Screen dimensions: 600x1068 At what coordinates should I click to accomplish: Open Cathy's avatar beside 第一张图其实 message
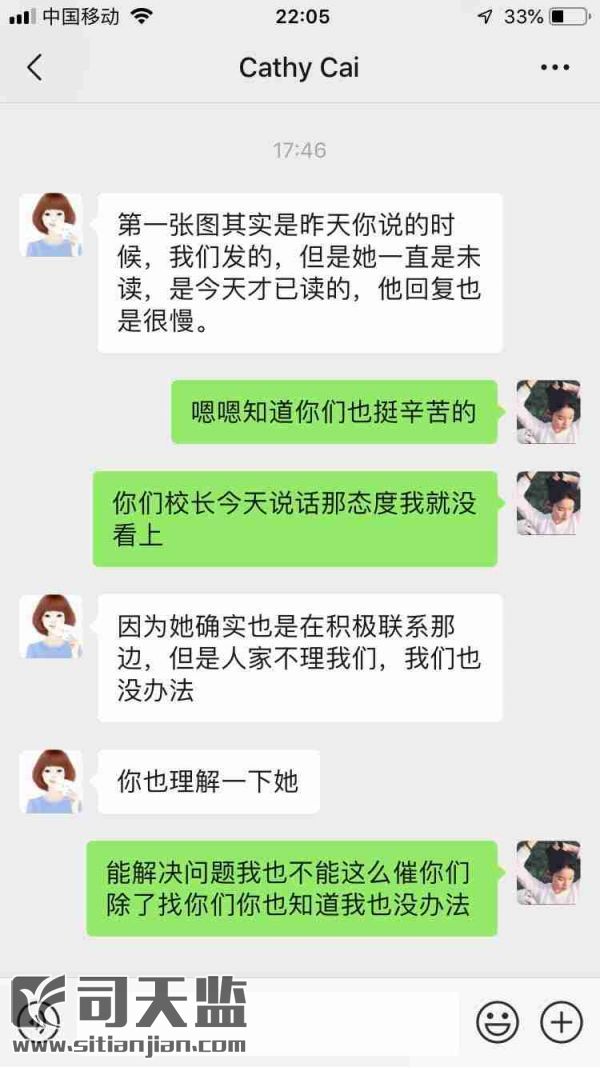pyautogui.click(x=51, y=225)
